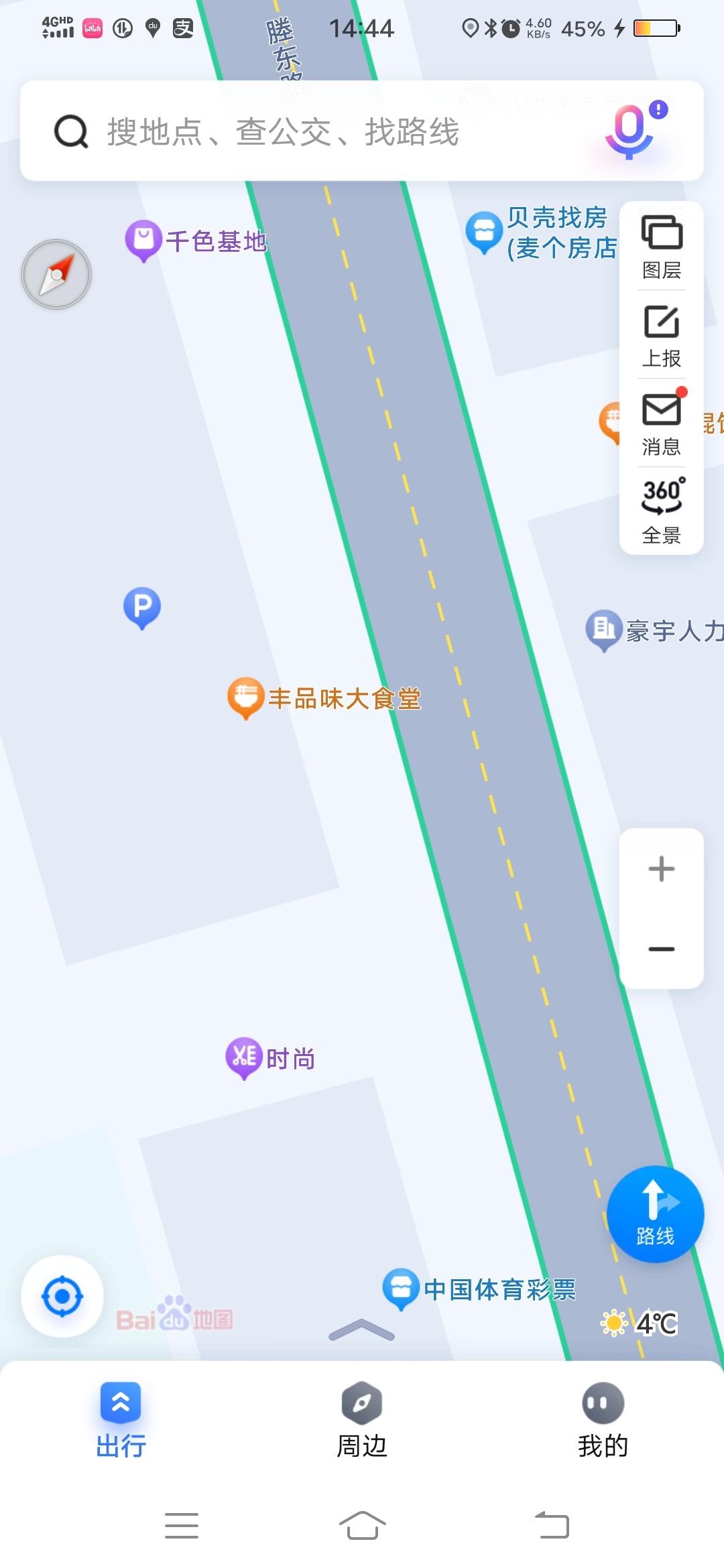The height and width of the screenshot is (1568, 724).
Task: Start voice search with the microphone icon
Action: 629,131
